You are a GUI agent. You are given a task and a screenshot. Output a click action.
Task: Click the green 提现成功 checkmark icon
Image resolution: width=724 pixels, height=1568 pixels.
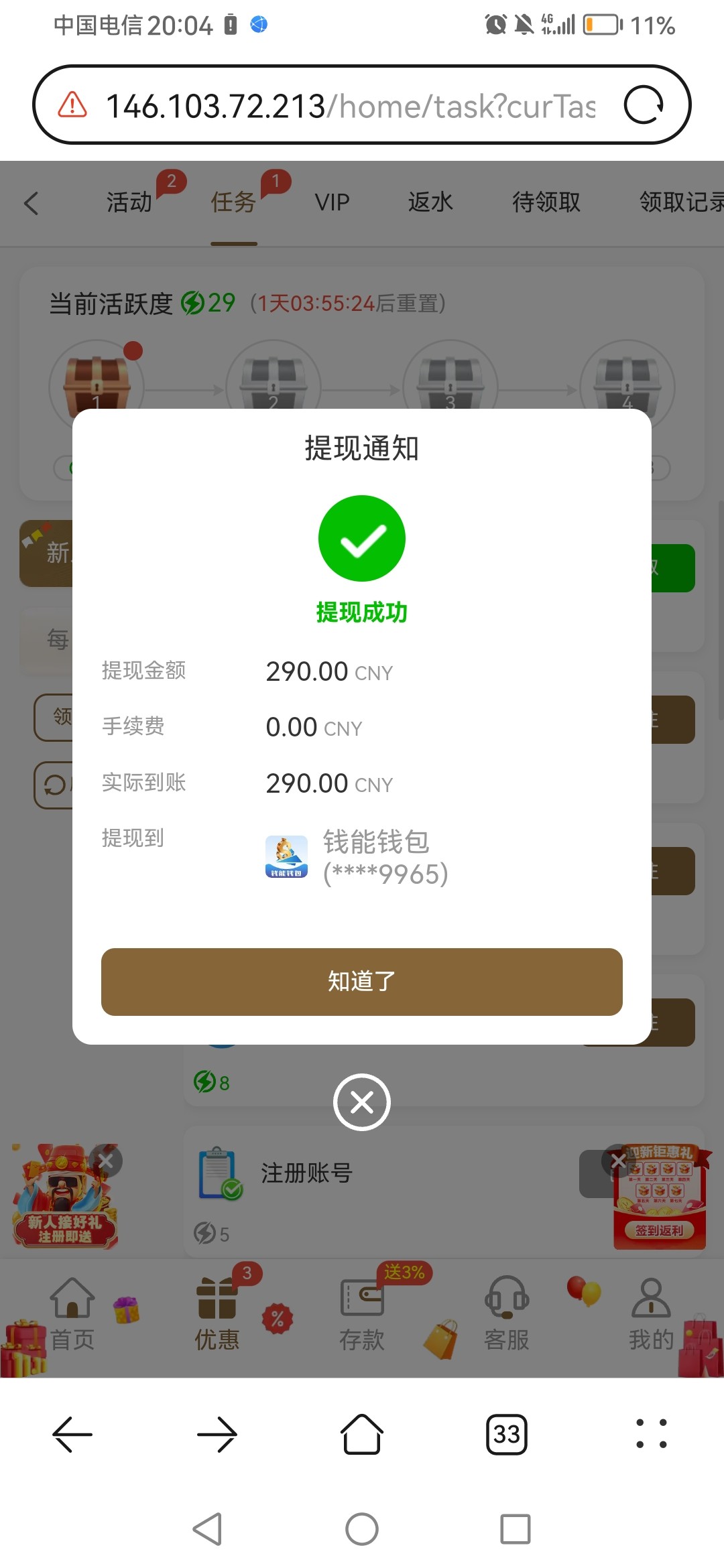(x=362, y=538)
